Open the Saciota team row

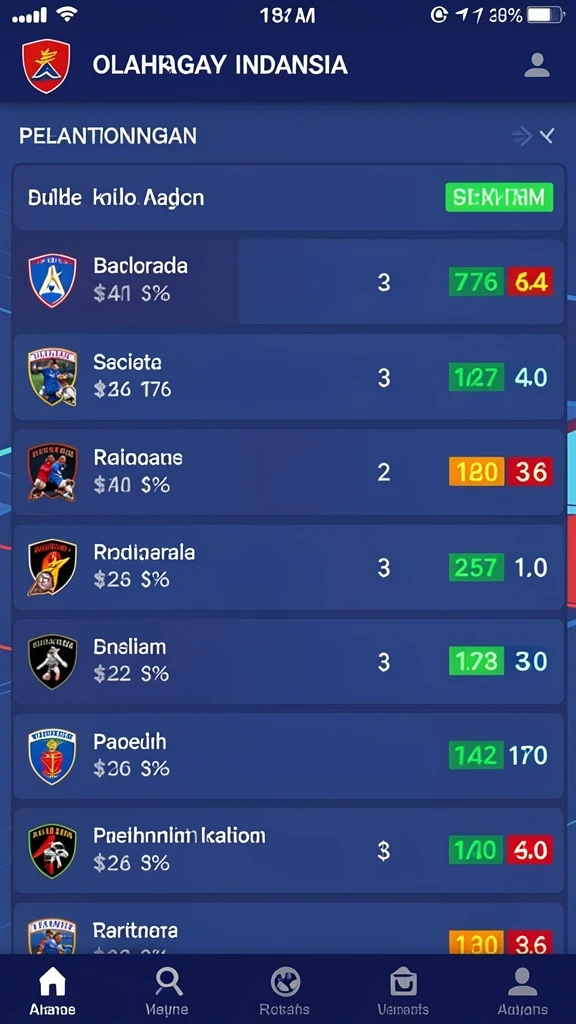pos(288,377)
